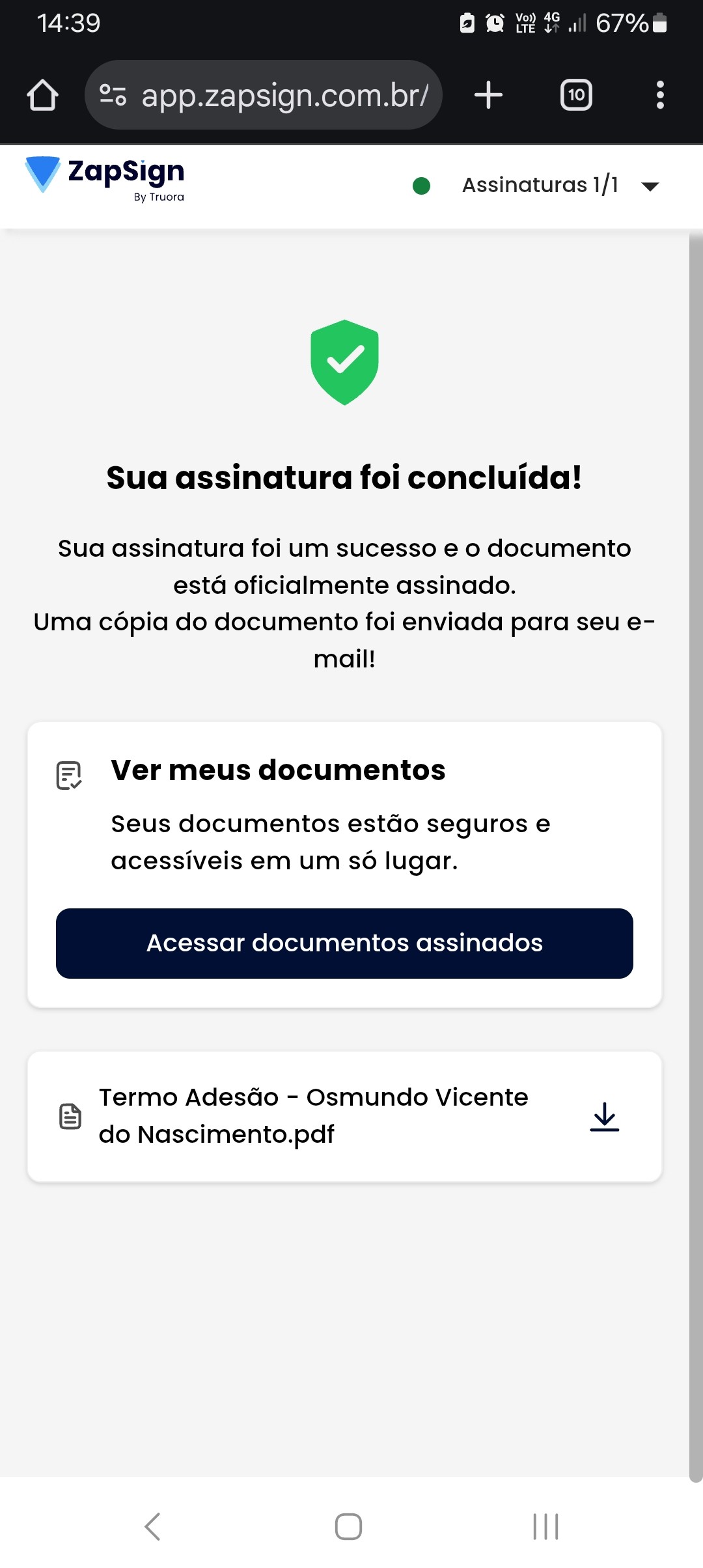The height and width of the screenshot is (1568, 703).
Task: Tap Acessar documentos assinados button
Action: pos(344,943)
